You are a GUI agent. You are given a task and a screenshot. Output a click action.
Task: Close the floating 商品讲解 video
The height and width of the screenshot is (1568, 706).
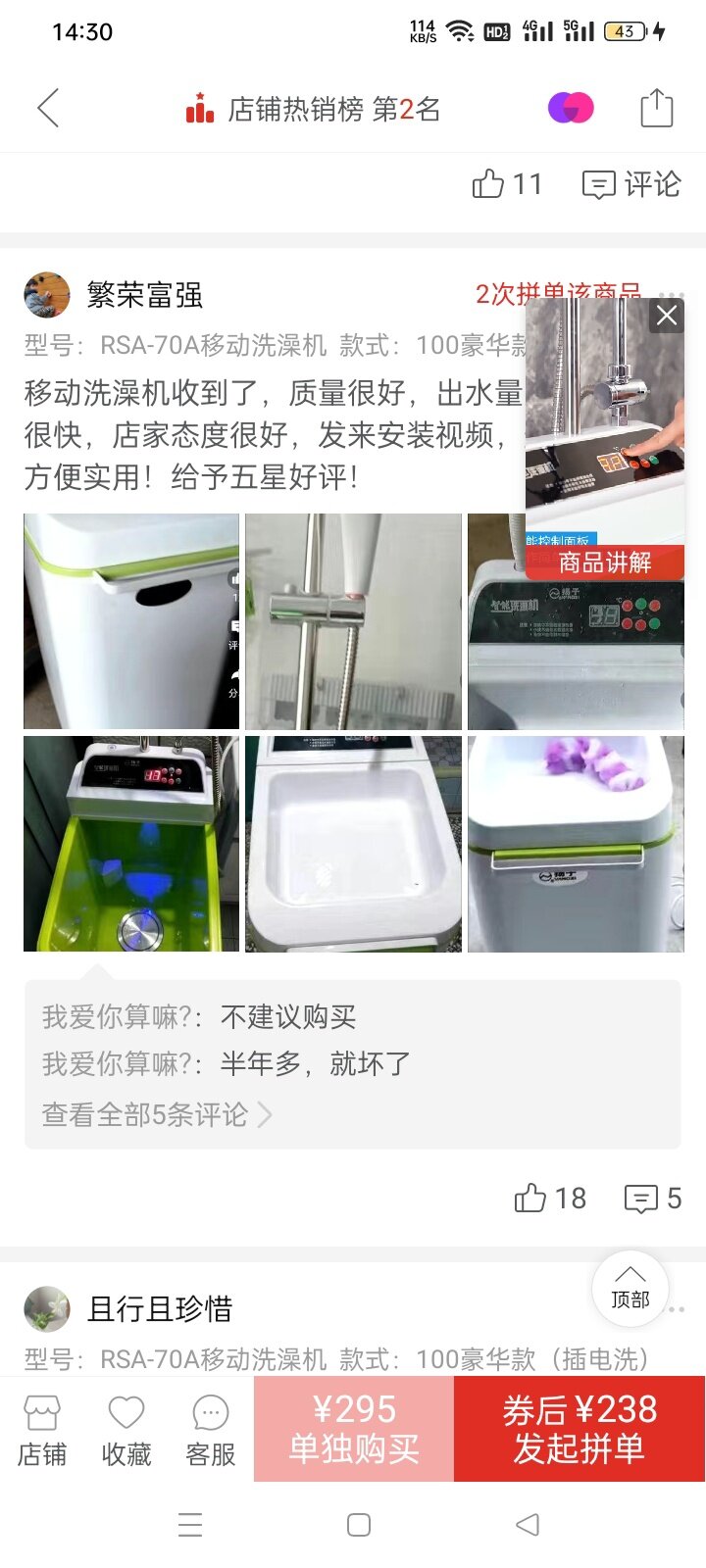(x=667, y=316)
